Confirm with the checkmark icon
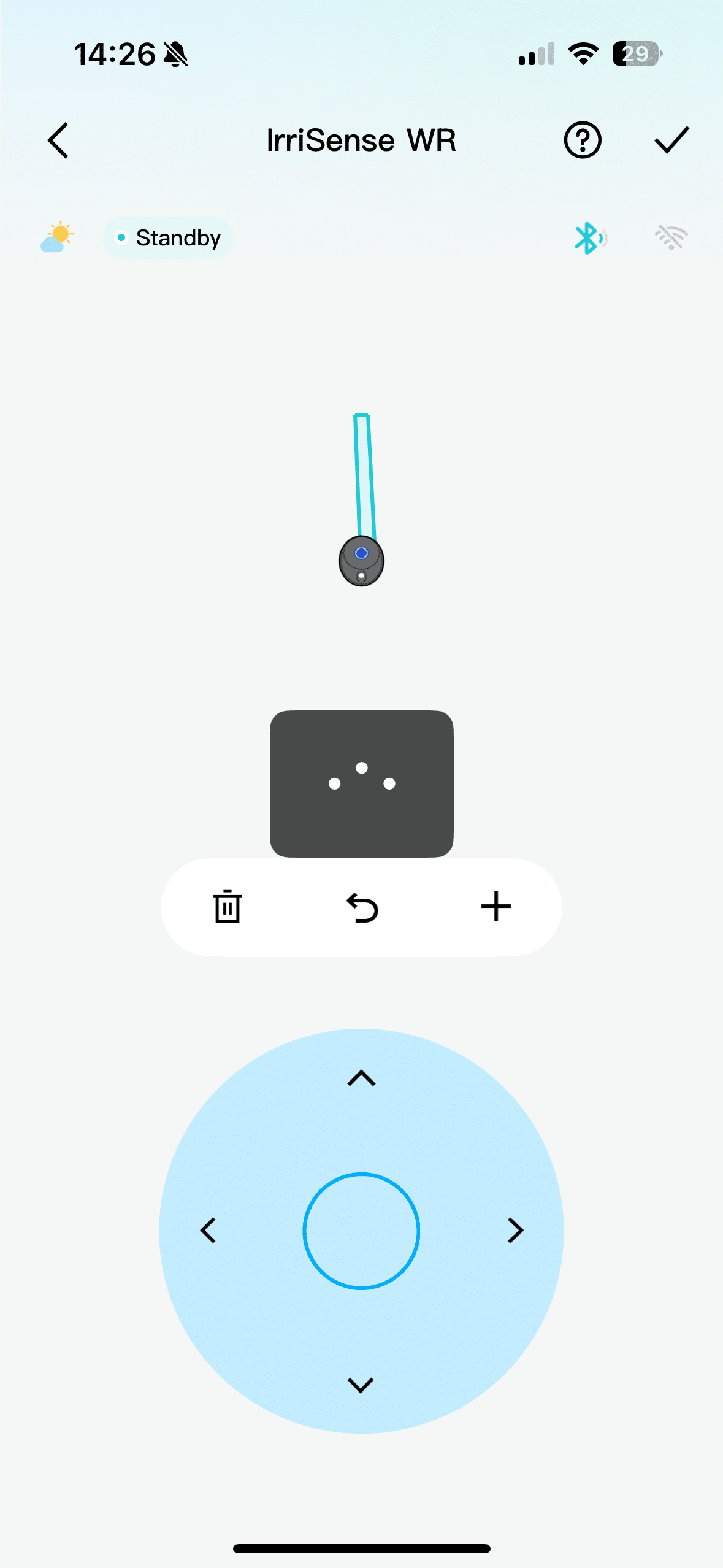Image resolution: width=723 pixels, height=1568 pixels. 671,140
